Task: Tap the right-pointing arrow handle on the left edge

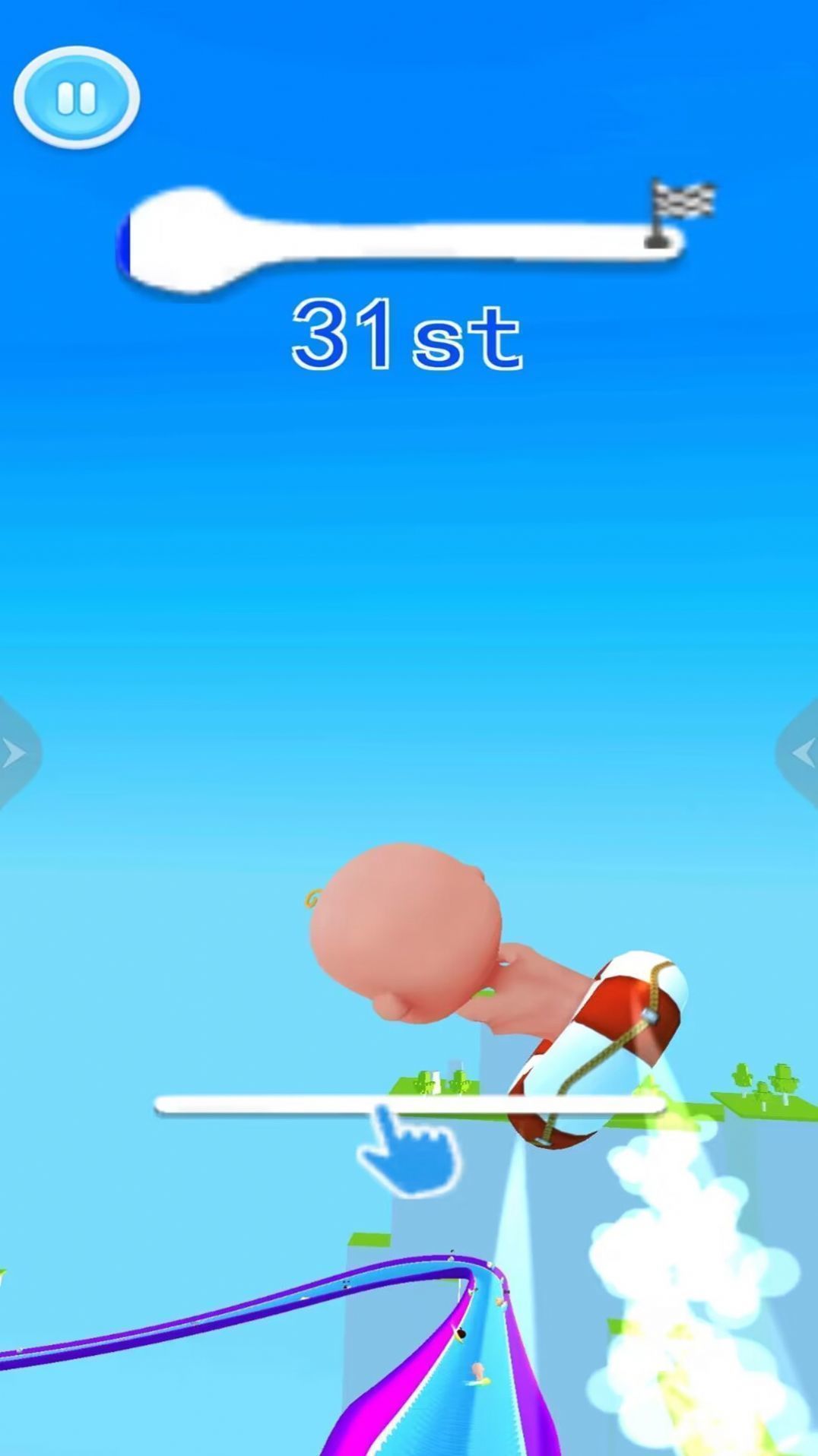Action: click(x=15, y=753)
